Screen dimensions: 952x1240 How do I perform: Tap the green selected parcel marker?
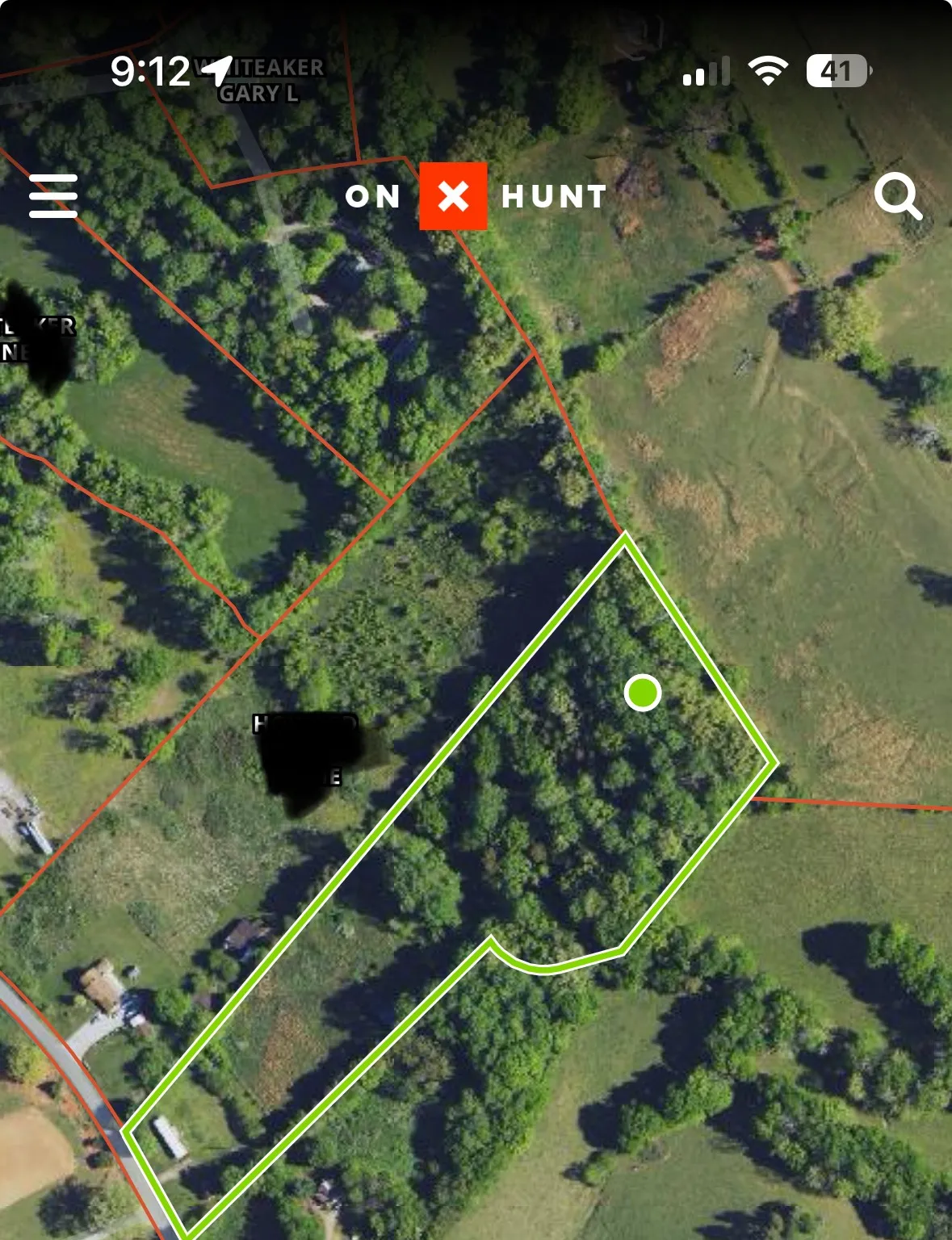point(643,693)
